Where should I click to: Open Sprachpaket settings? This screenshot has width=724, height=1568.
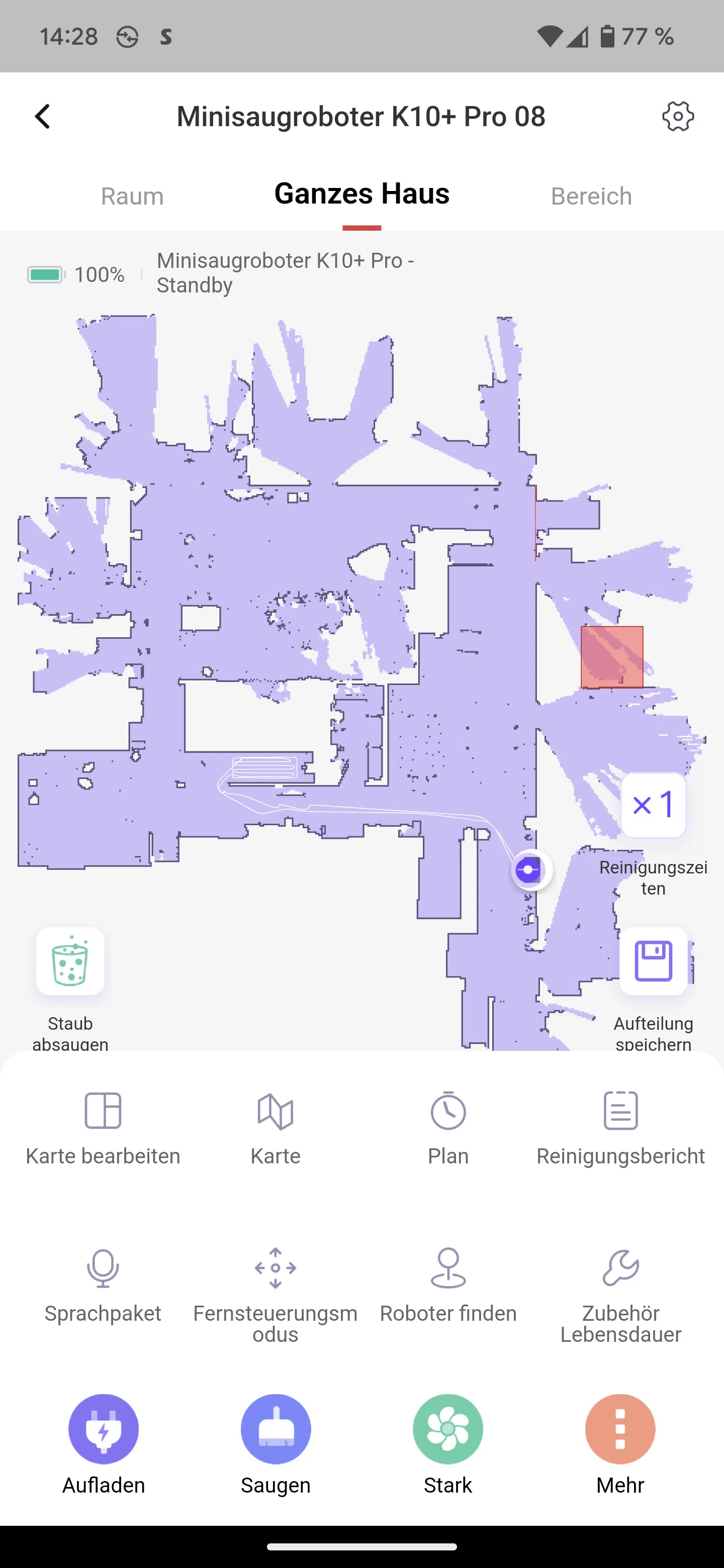(103, 1285)
